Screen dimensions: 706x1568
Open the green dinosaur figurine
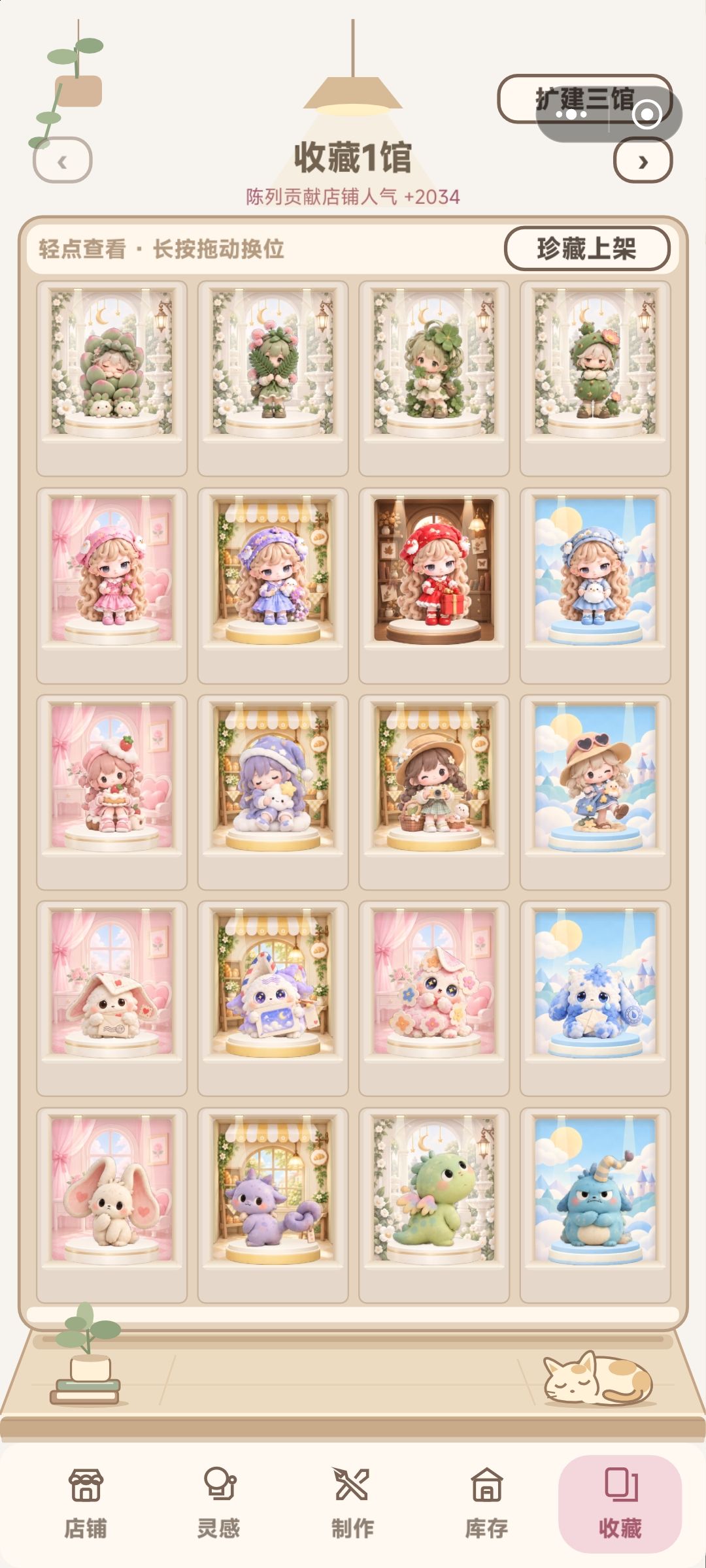tap(434, 1205)
